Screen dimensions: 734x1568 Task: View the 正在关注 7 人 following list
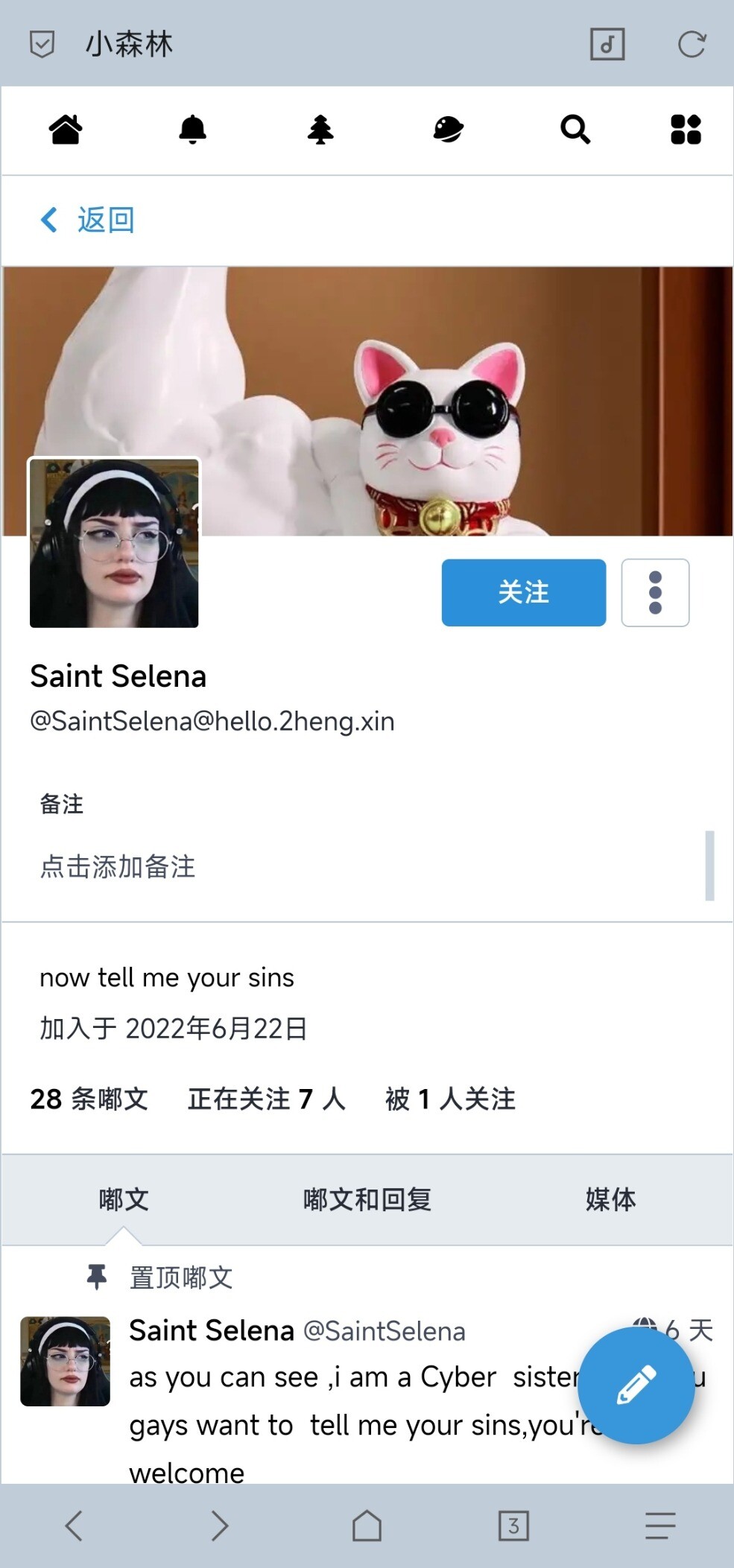[x=267, y=1099]
